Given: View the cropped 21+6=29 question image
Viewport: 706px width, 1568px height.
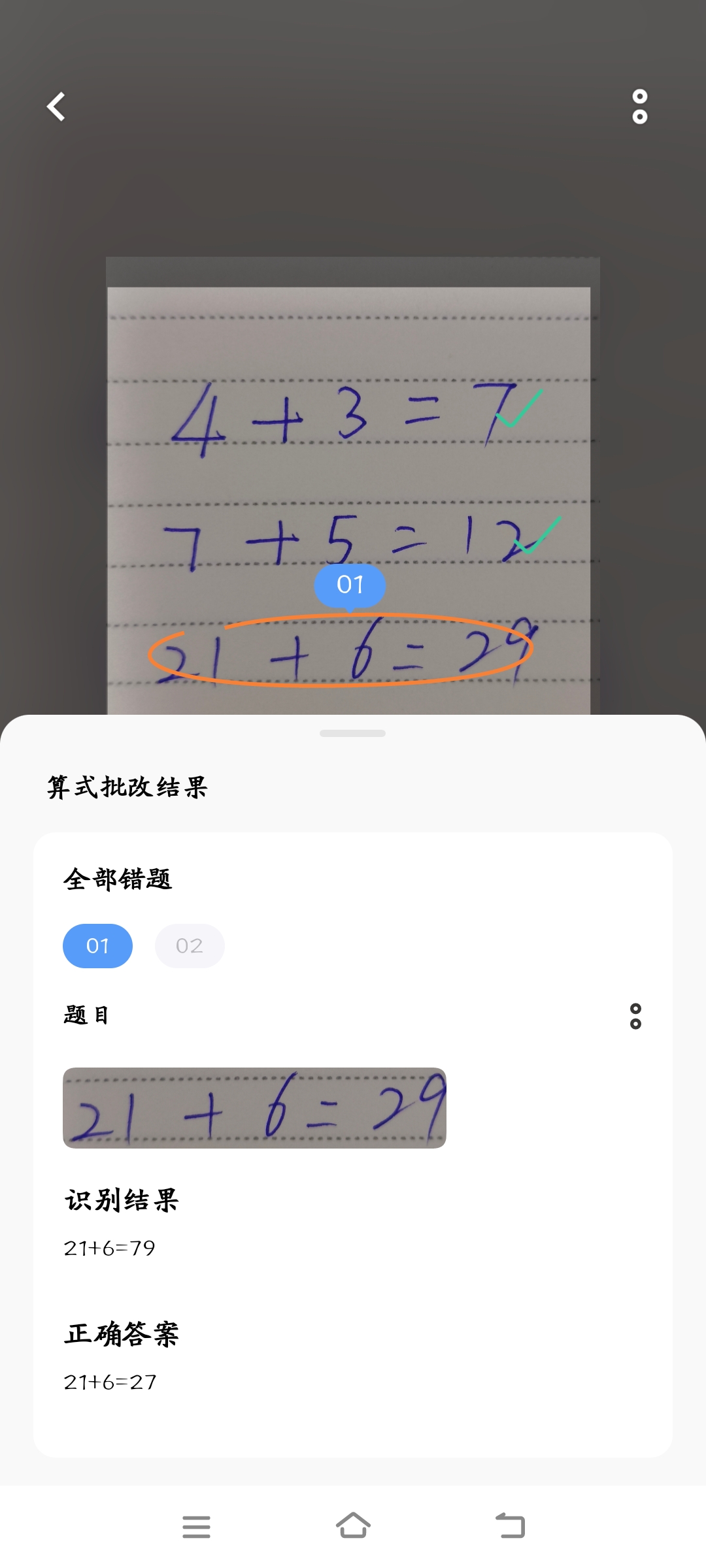Looking at the screenshot, I should (254, 1108).
